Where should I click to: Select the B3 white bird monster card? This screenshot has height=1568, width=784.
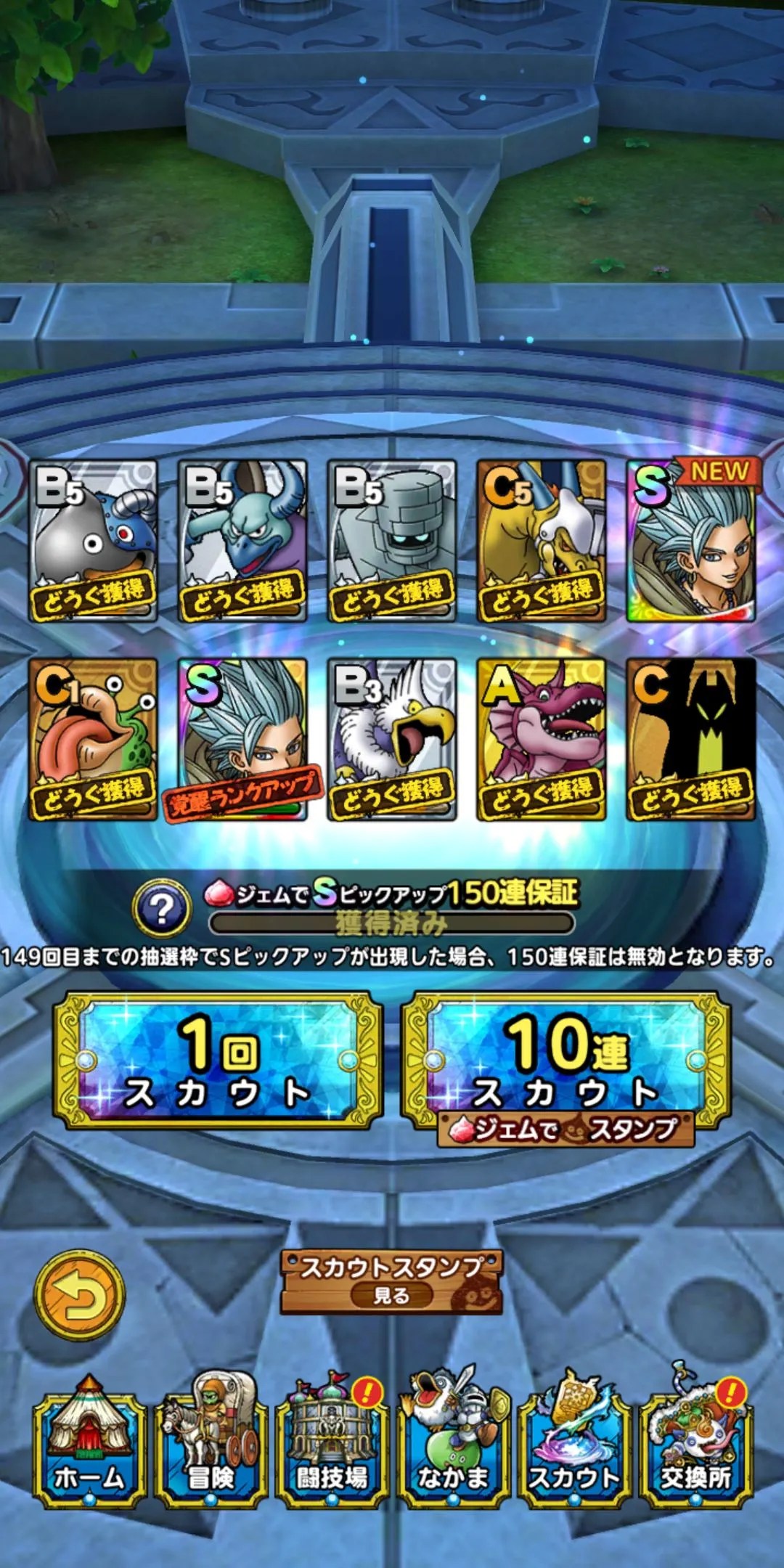(x=392, y=739)
